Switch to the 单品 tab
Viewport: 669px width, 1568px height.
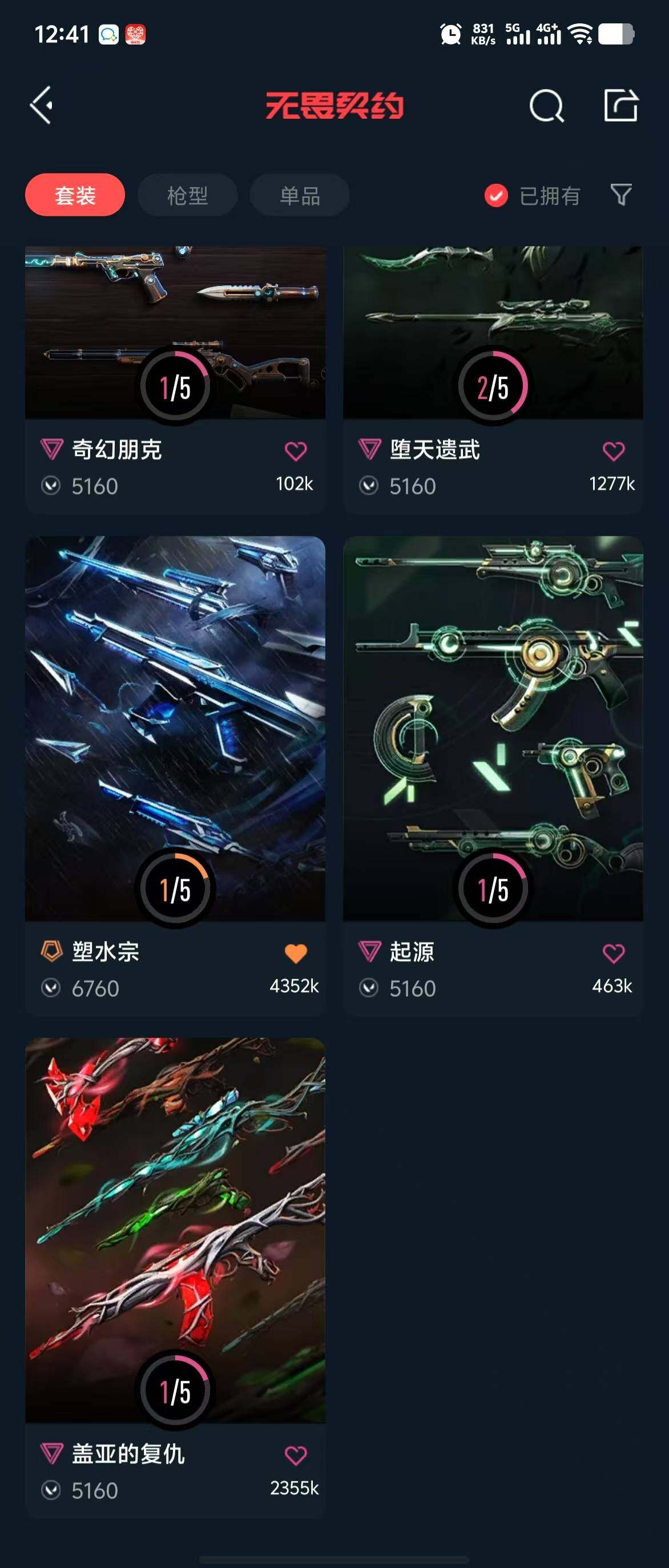coord(300,195)
